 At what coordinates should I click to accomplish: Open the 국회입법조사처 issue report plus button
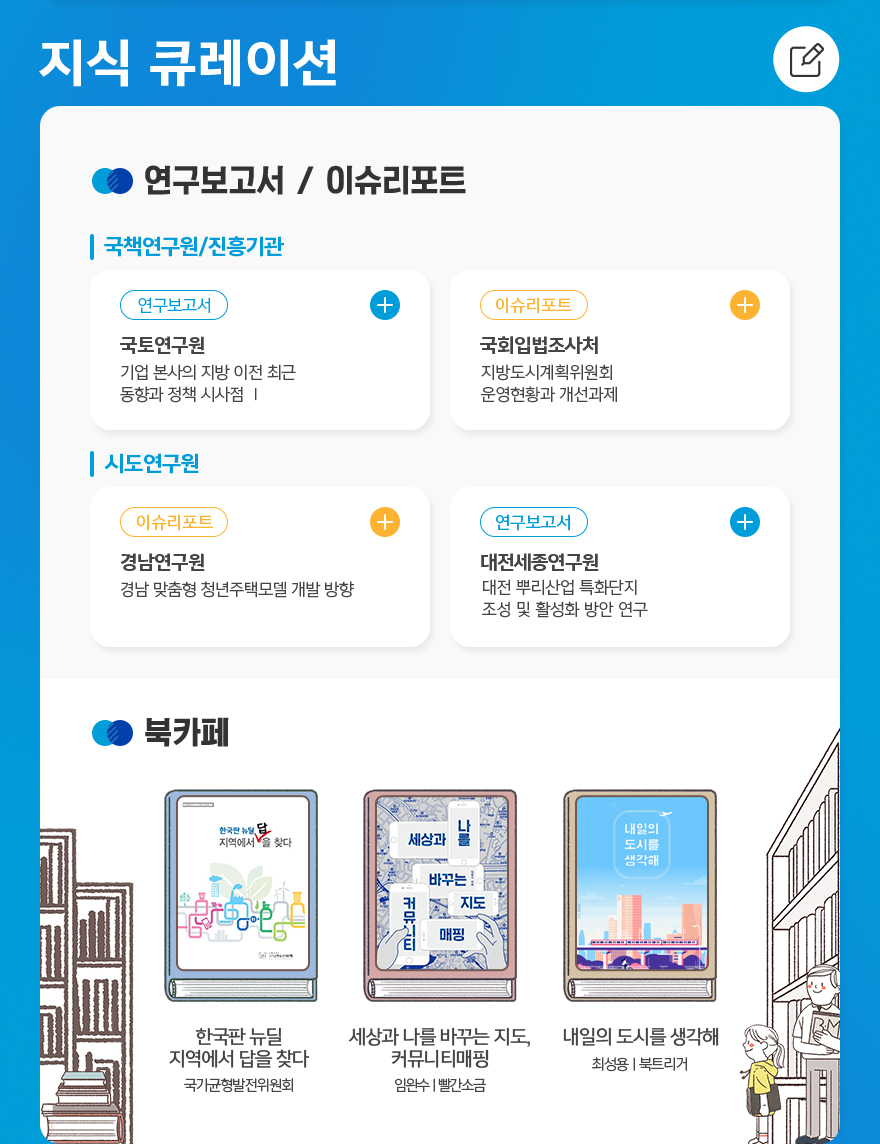click(x=745, y=305)
